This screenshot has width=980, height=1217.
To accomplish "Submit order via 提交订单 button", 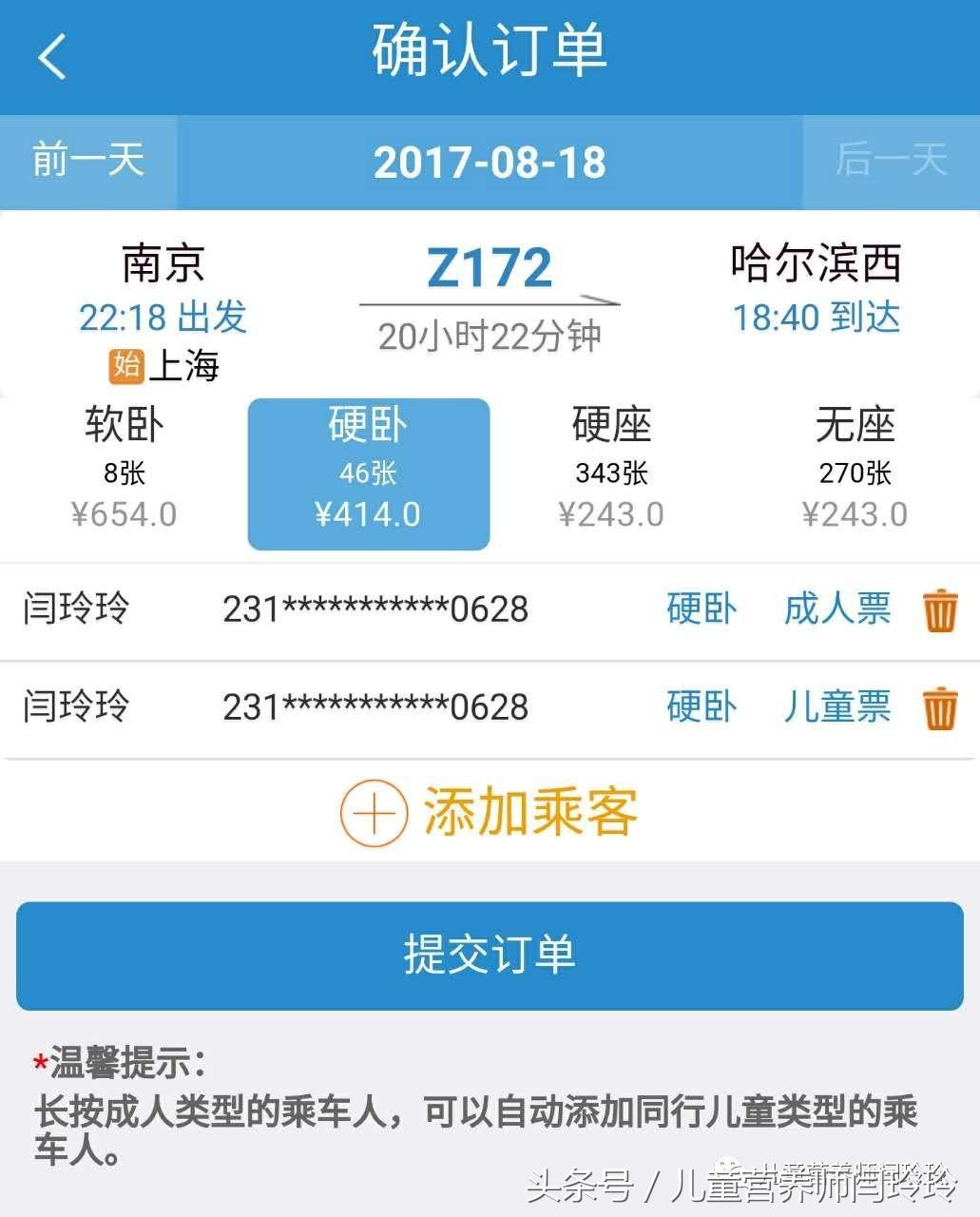I will [490, 957].
